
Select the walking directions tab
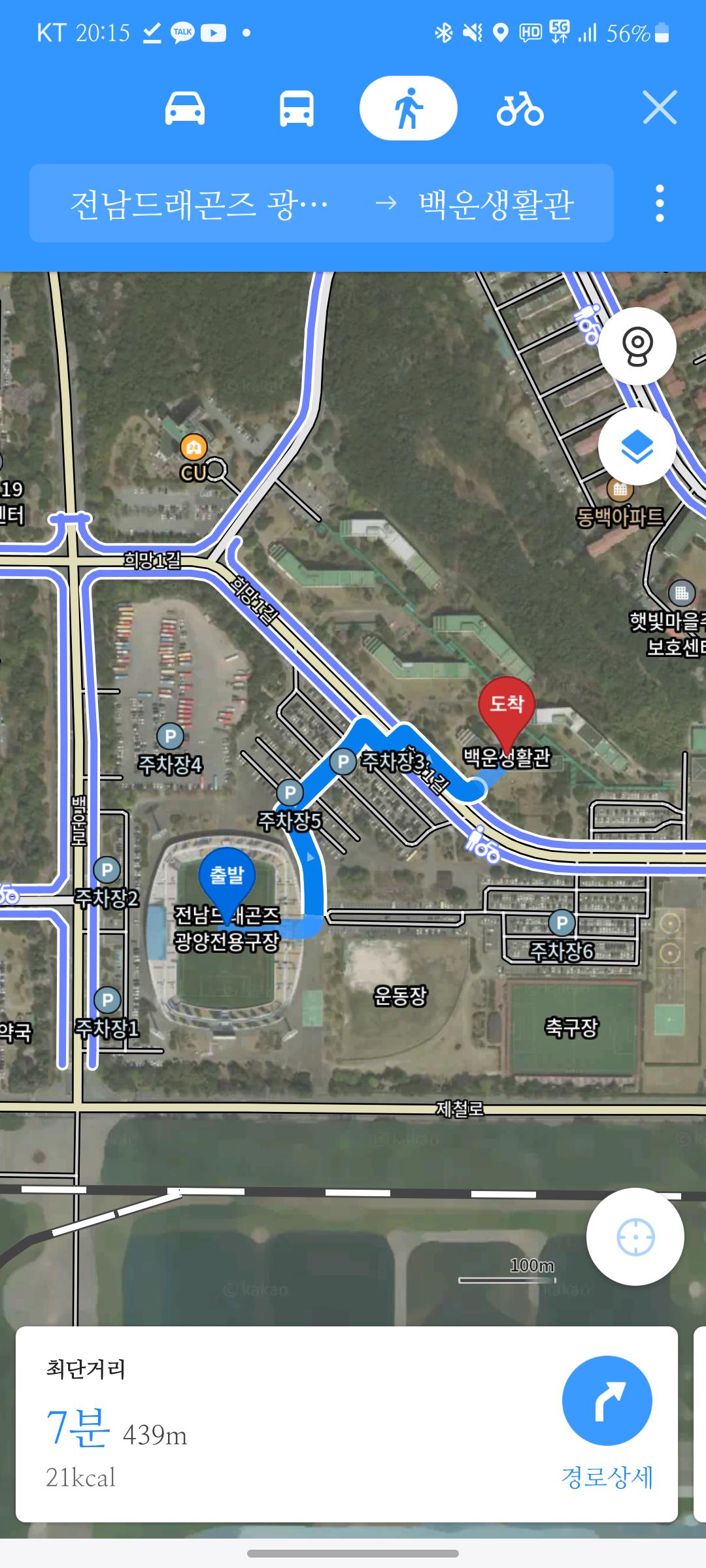click(408, 108)
